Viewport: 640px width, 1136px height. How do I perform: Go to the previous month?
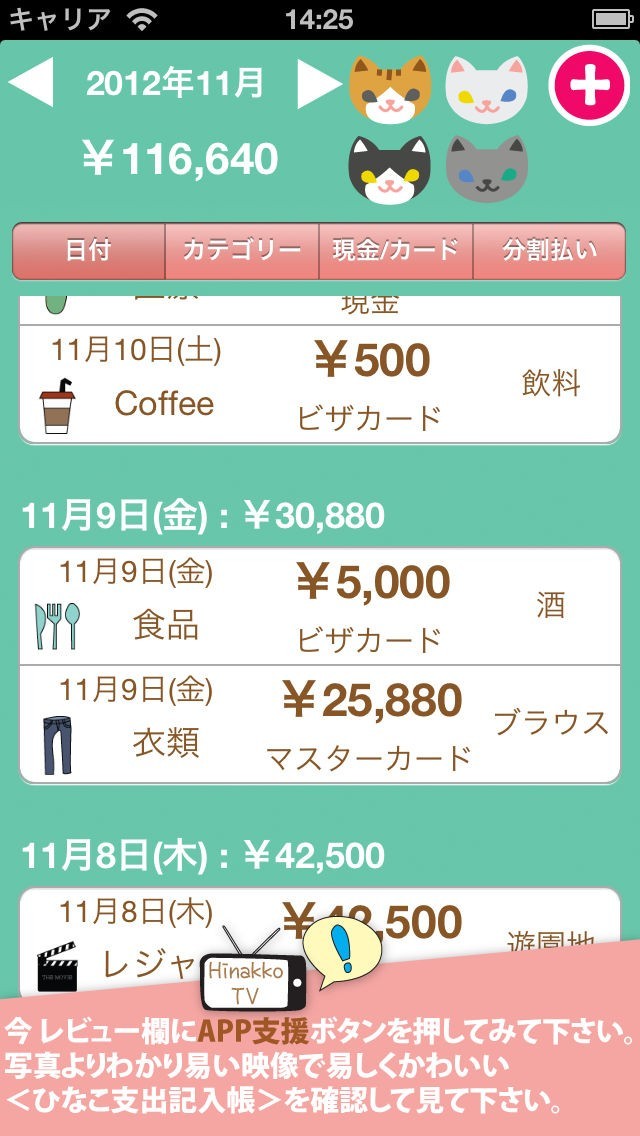[x=30, y=84]
